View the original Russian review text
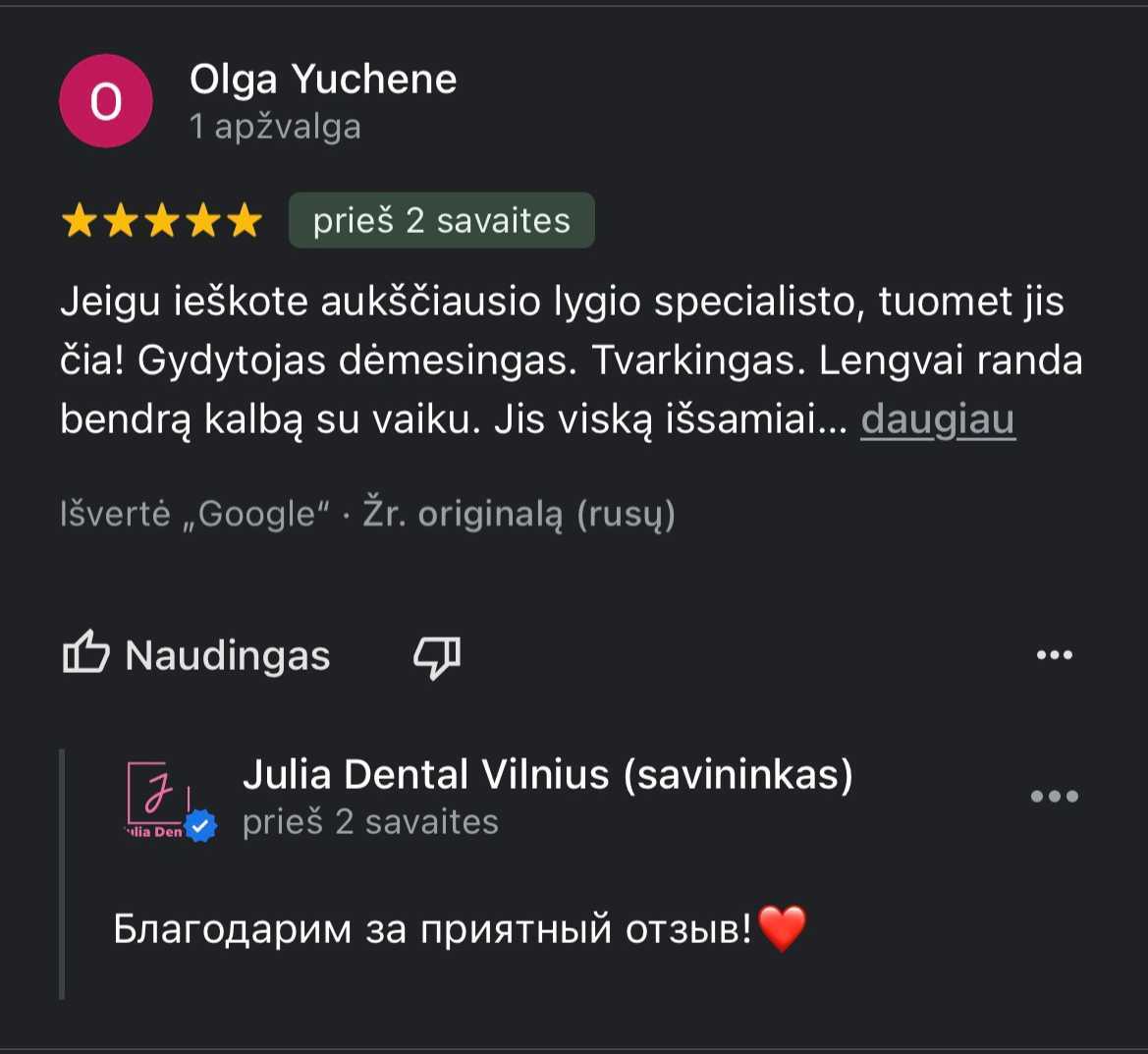This screenshot has width=1148, height=1054. [x=519, y=514]
